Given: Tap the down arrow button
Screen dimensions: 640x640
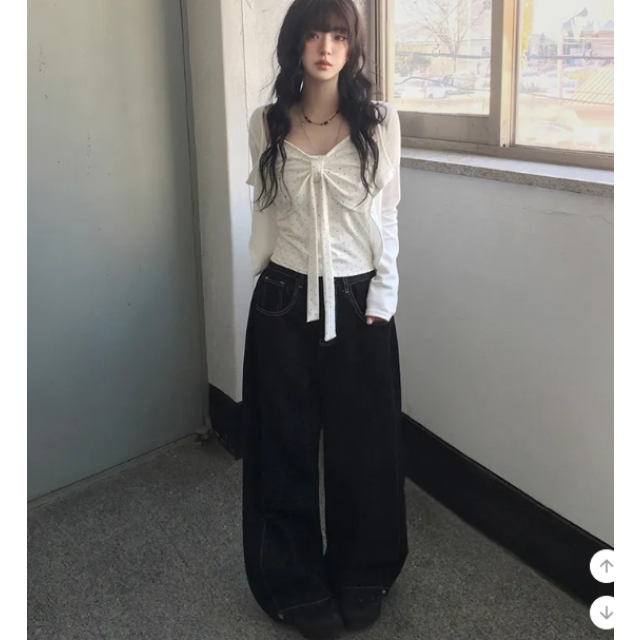Looking at the screenshot, I should 606,612.
